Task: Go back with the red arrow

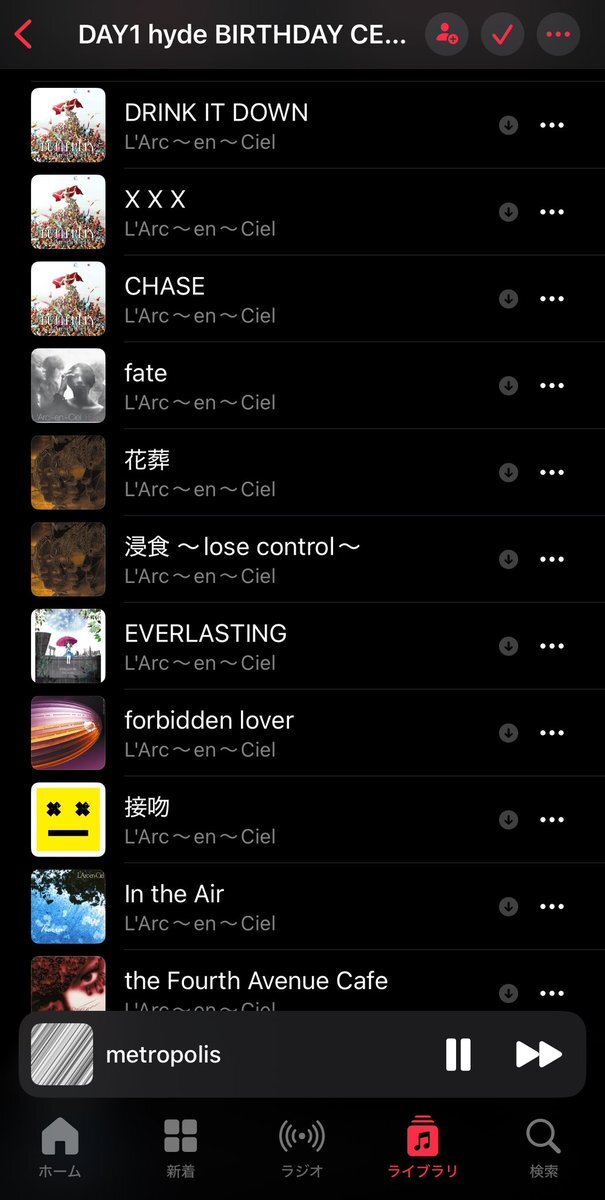Action: (24, 35)
